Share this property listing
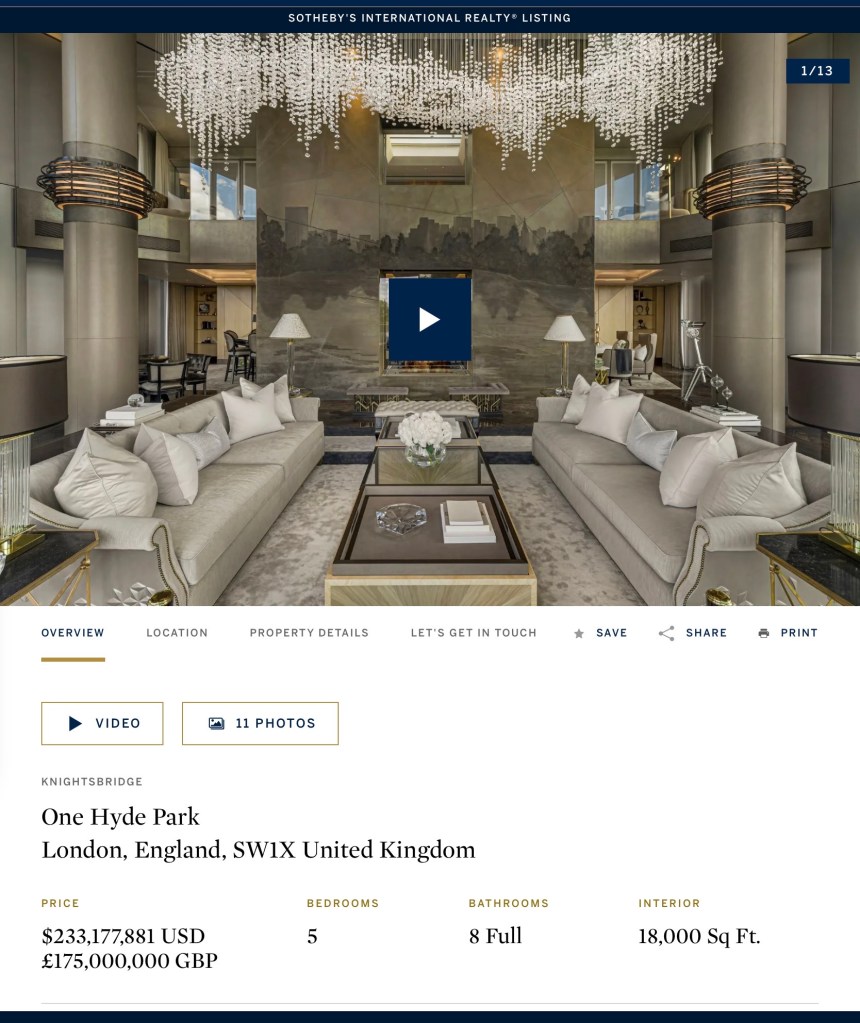Screen dimensions: 860x1023 tap(693, 633)
